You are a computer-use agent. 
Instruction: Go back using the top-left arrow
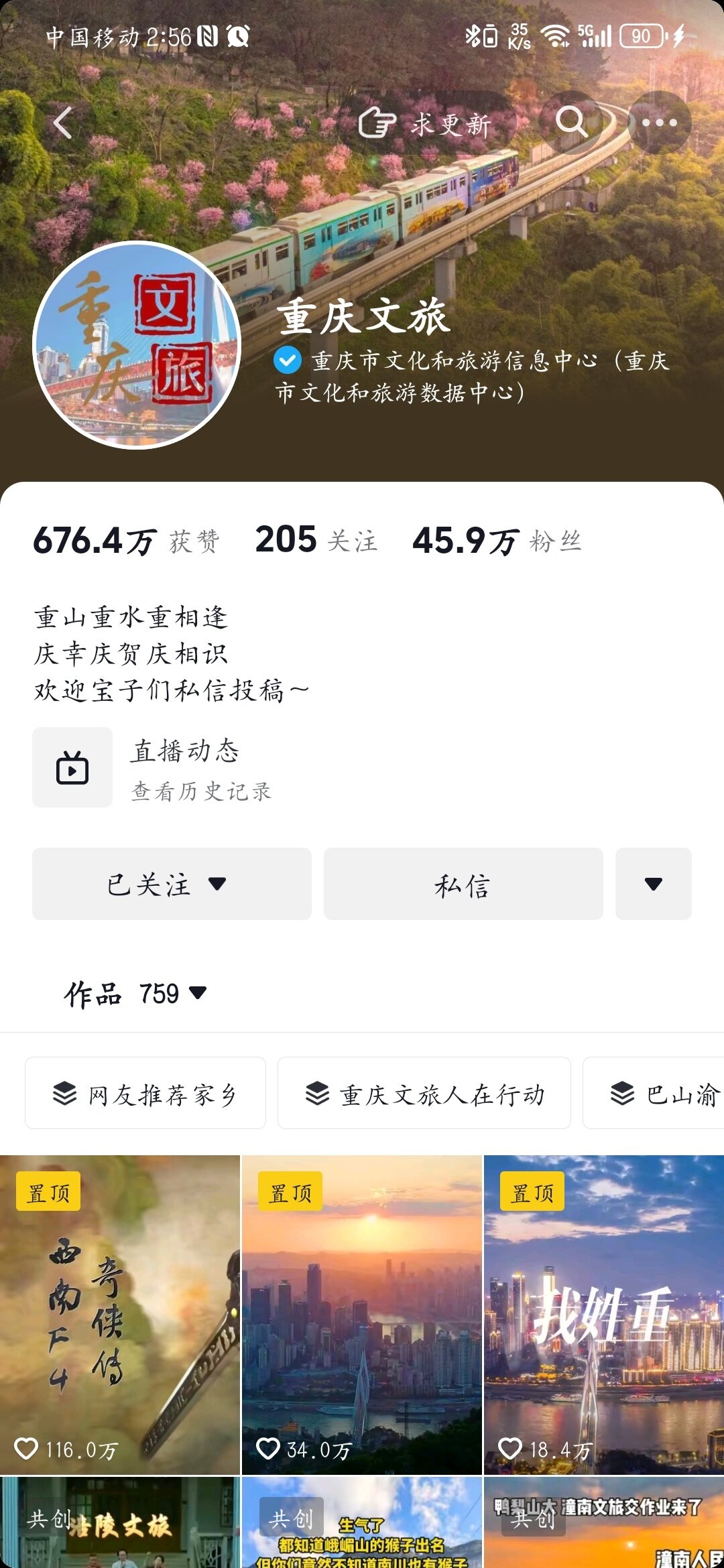63,123
